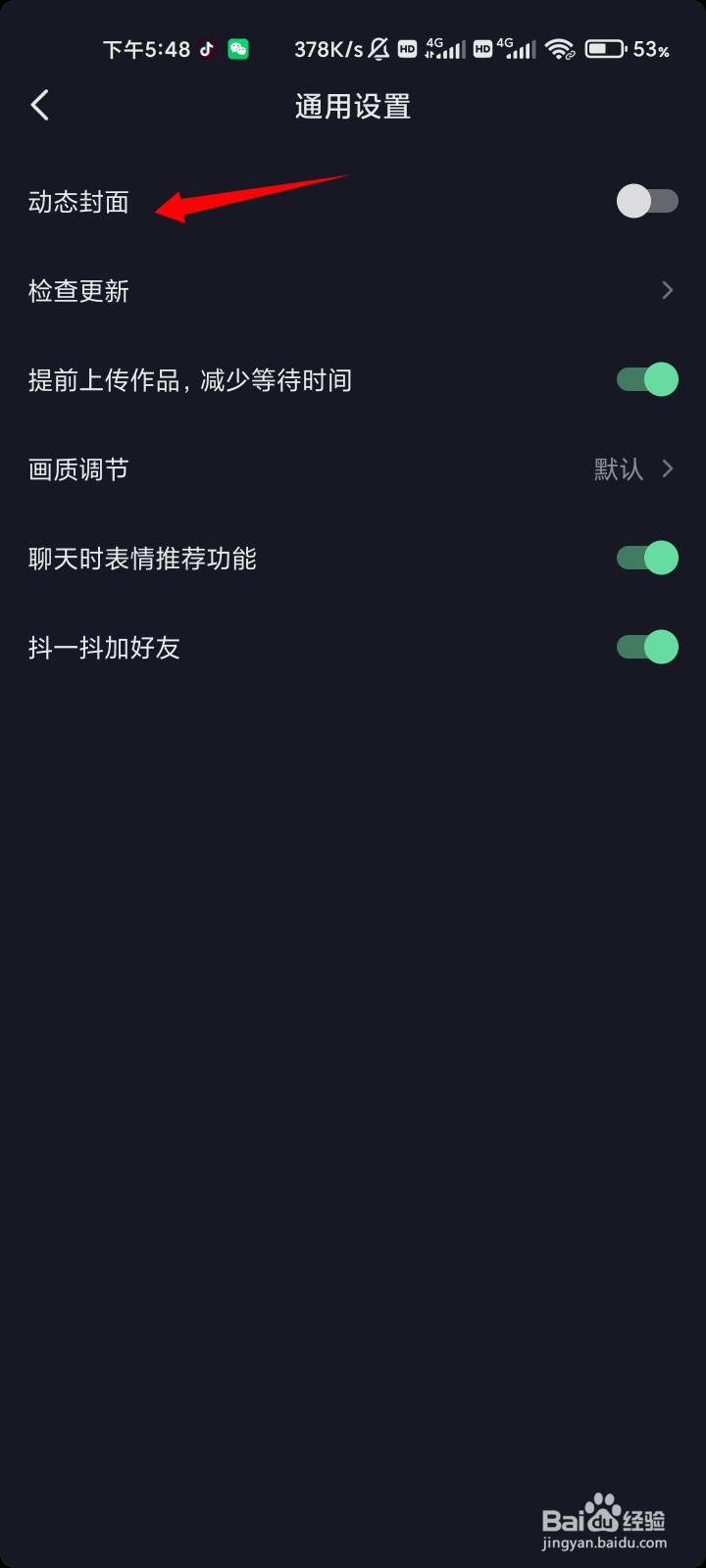Disable the 抖一抖加好友 shake-to-add-friends switch
This screenshot has height=1568, width=706.
click(646, 647)
